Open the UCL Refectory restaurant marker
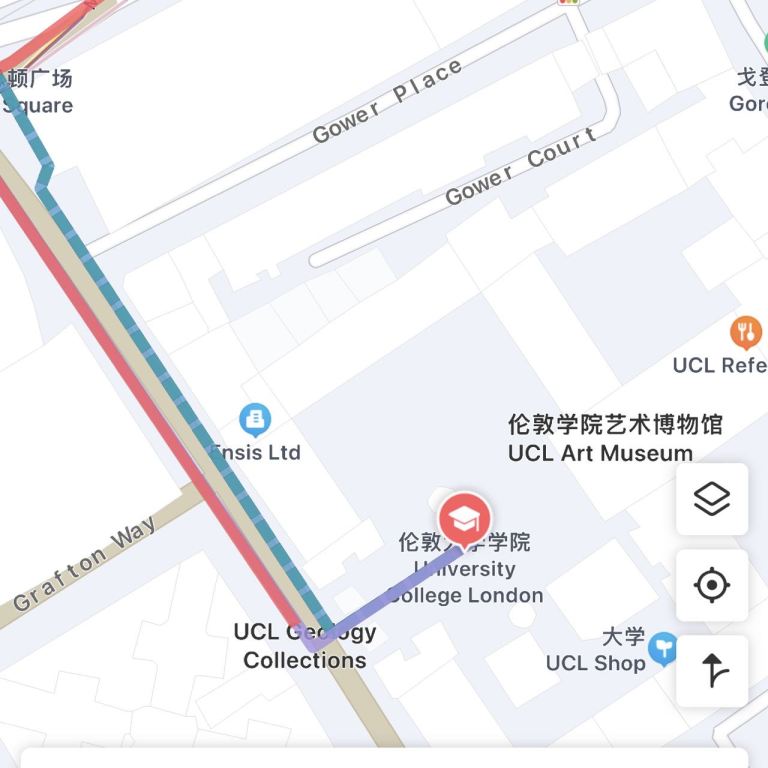768x768 pixels. [745, 332]
